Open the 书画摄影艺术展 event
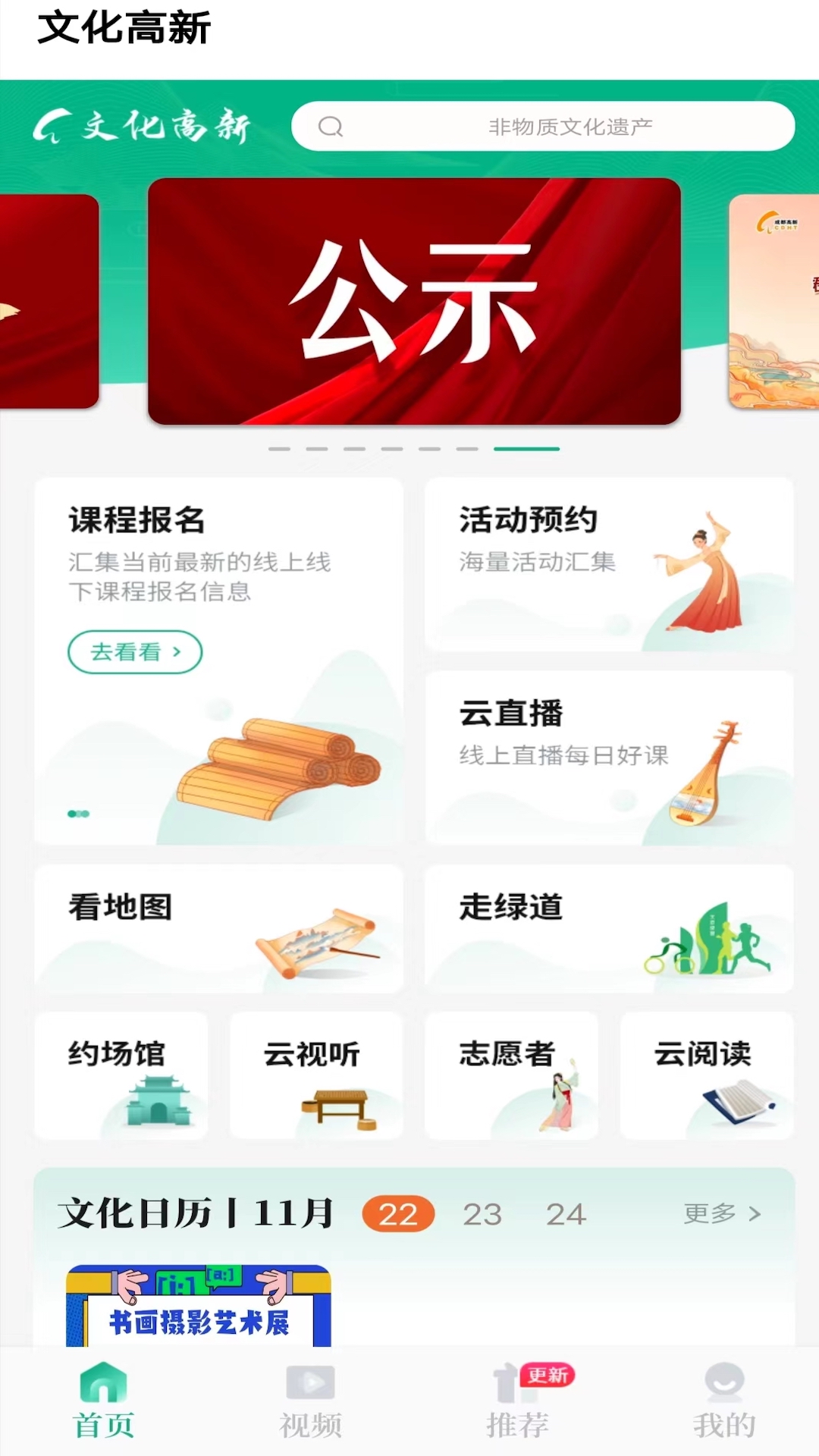 tap(199, 1307)
